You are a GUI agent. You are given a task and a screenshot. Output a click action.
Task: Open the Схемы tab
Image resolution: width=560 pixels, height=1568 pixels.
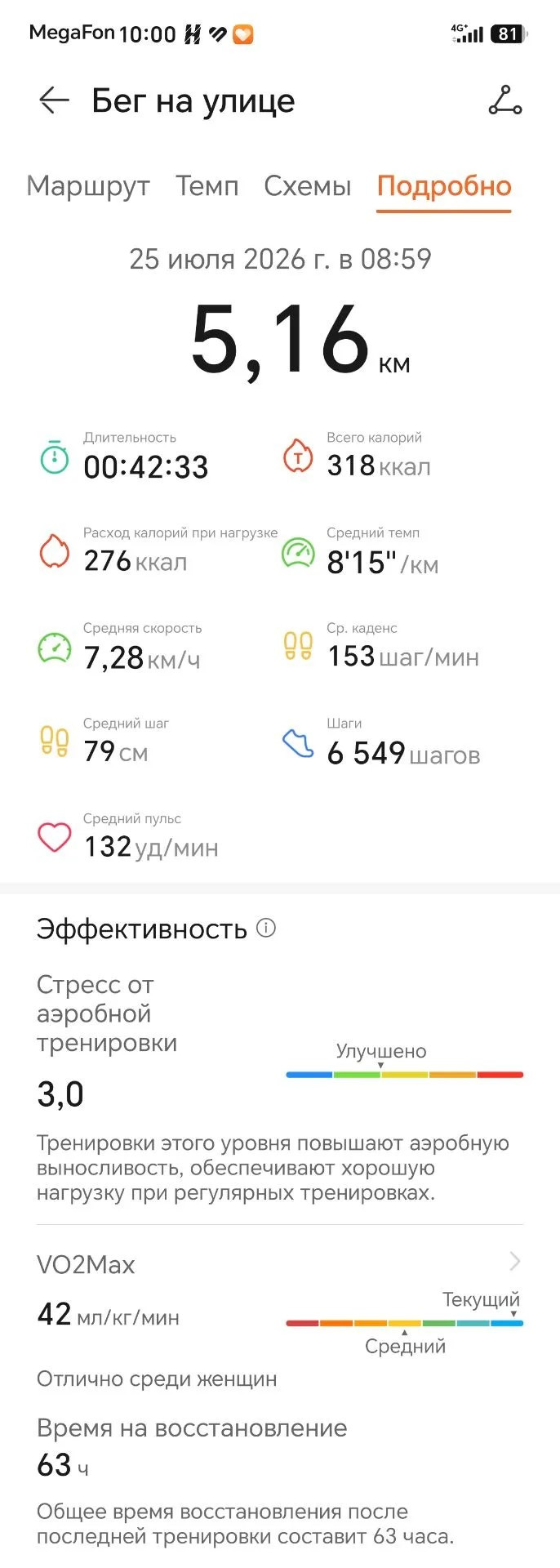307,186
